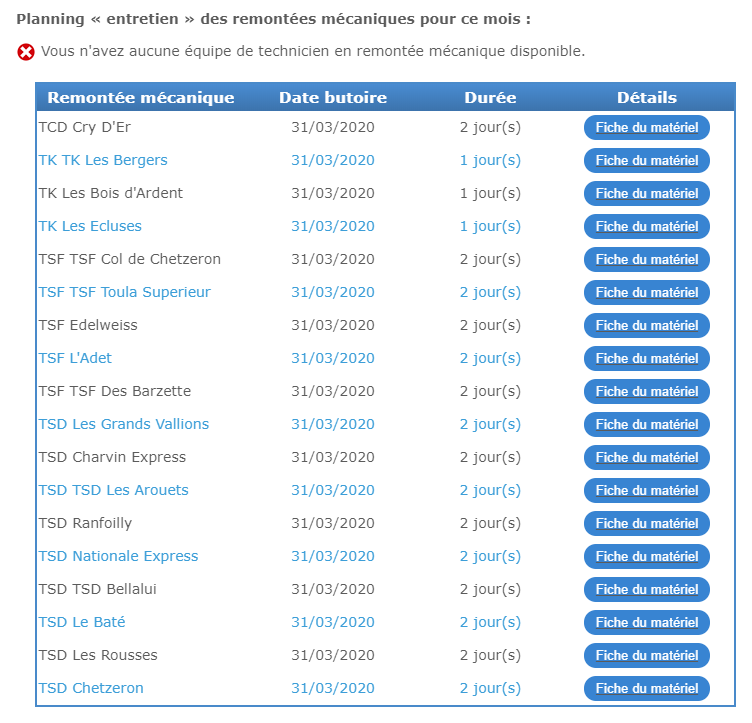View Fiche du matériel for TSD Bellalui

(x=646, y=589)
